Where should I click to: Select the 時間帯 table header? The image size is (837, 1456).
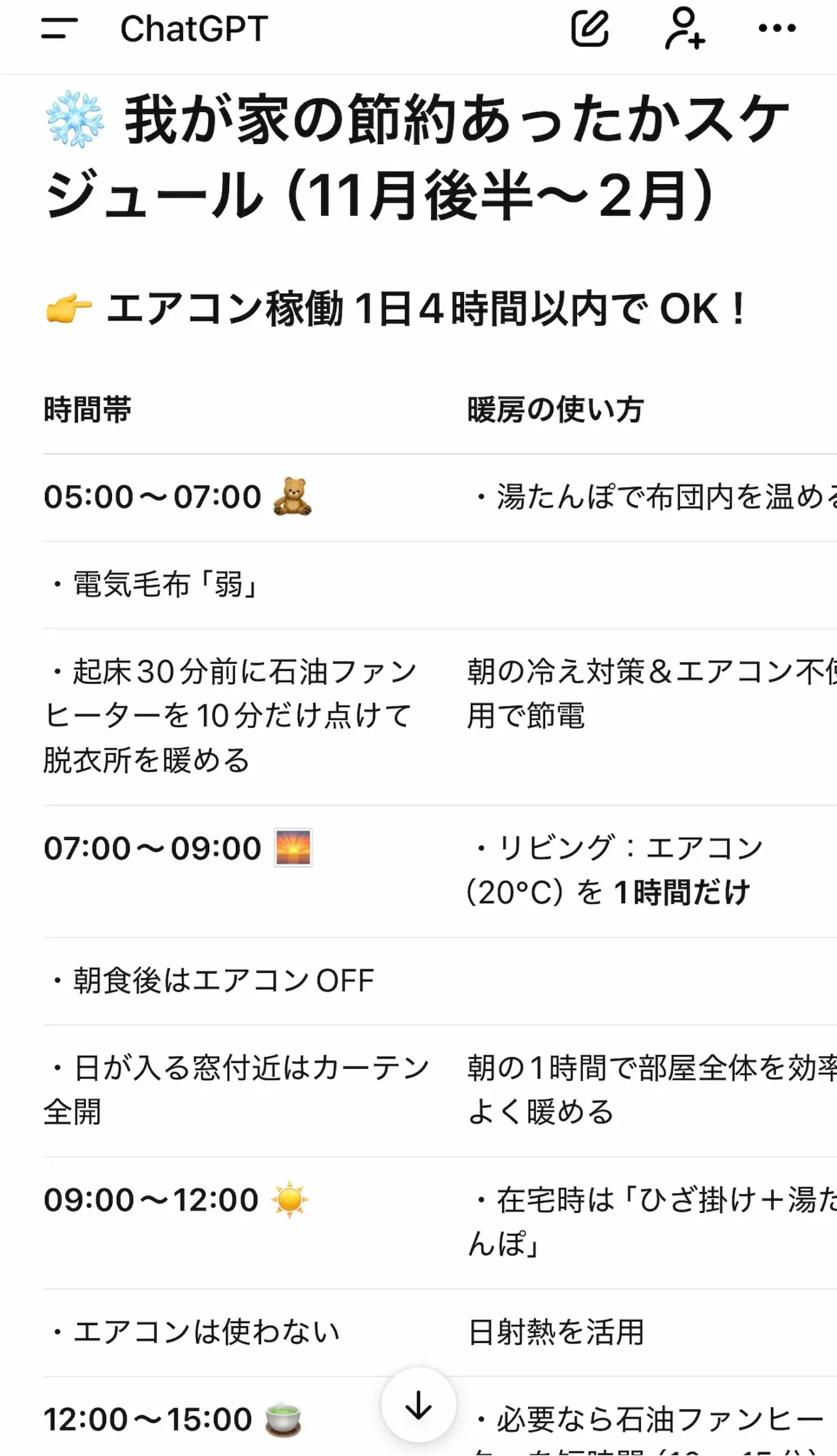click(86, 410)
